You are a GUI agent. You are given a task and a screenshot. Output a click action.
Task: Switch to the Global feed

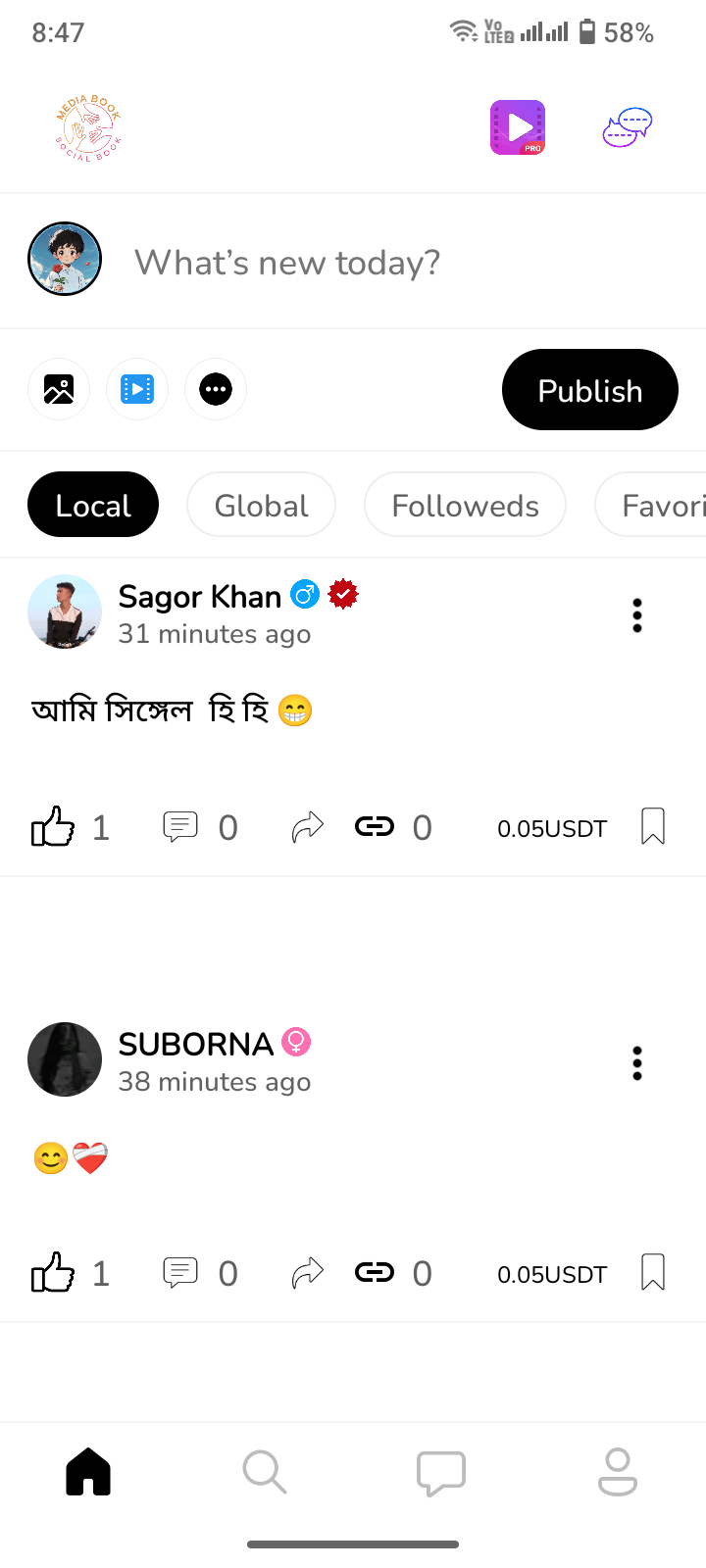click(x=261, y=505)
